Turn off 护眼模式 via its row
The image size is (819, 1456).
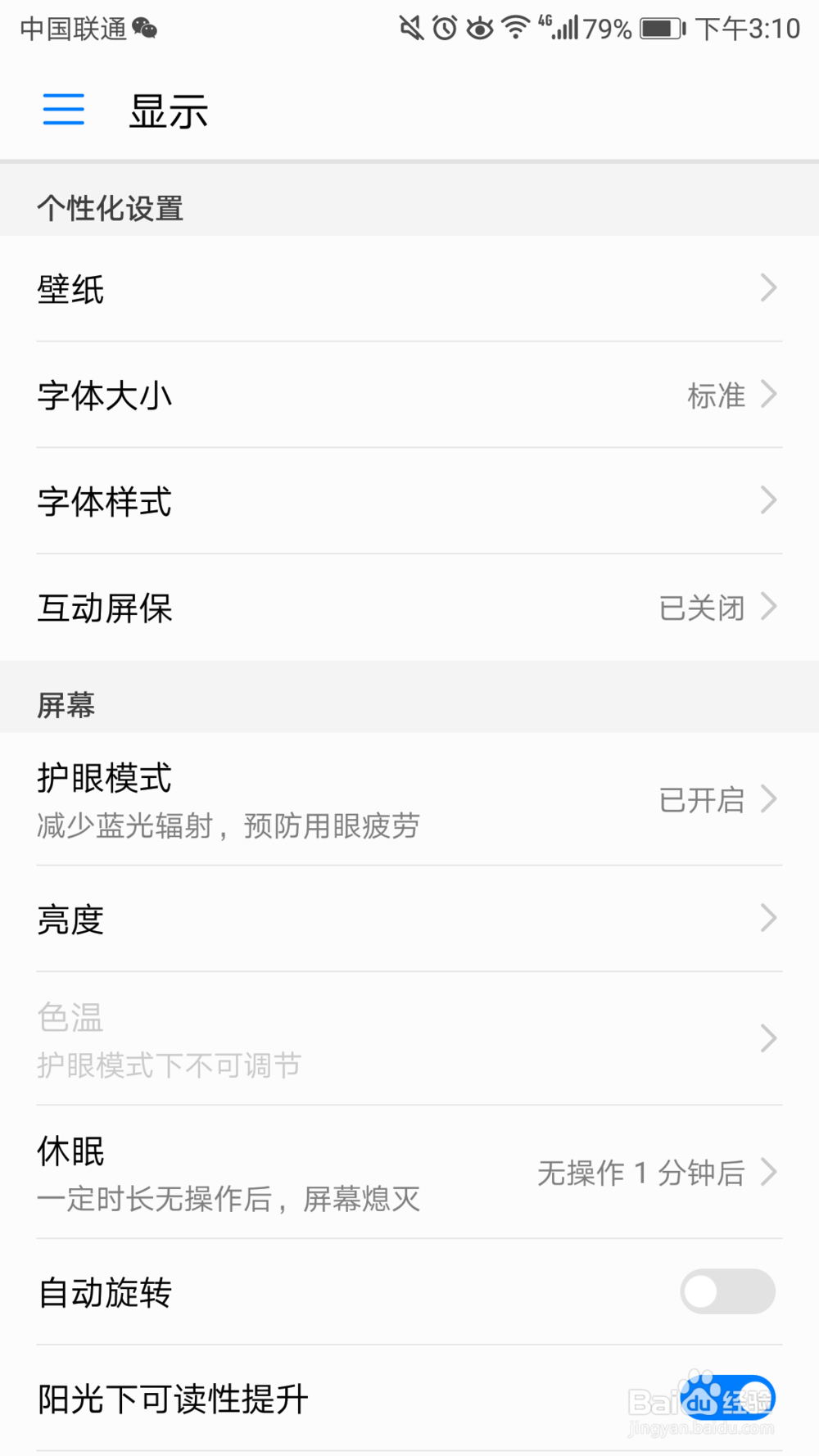point(409,798)
